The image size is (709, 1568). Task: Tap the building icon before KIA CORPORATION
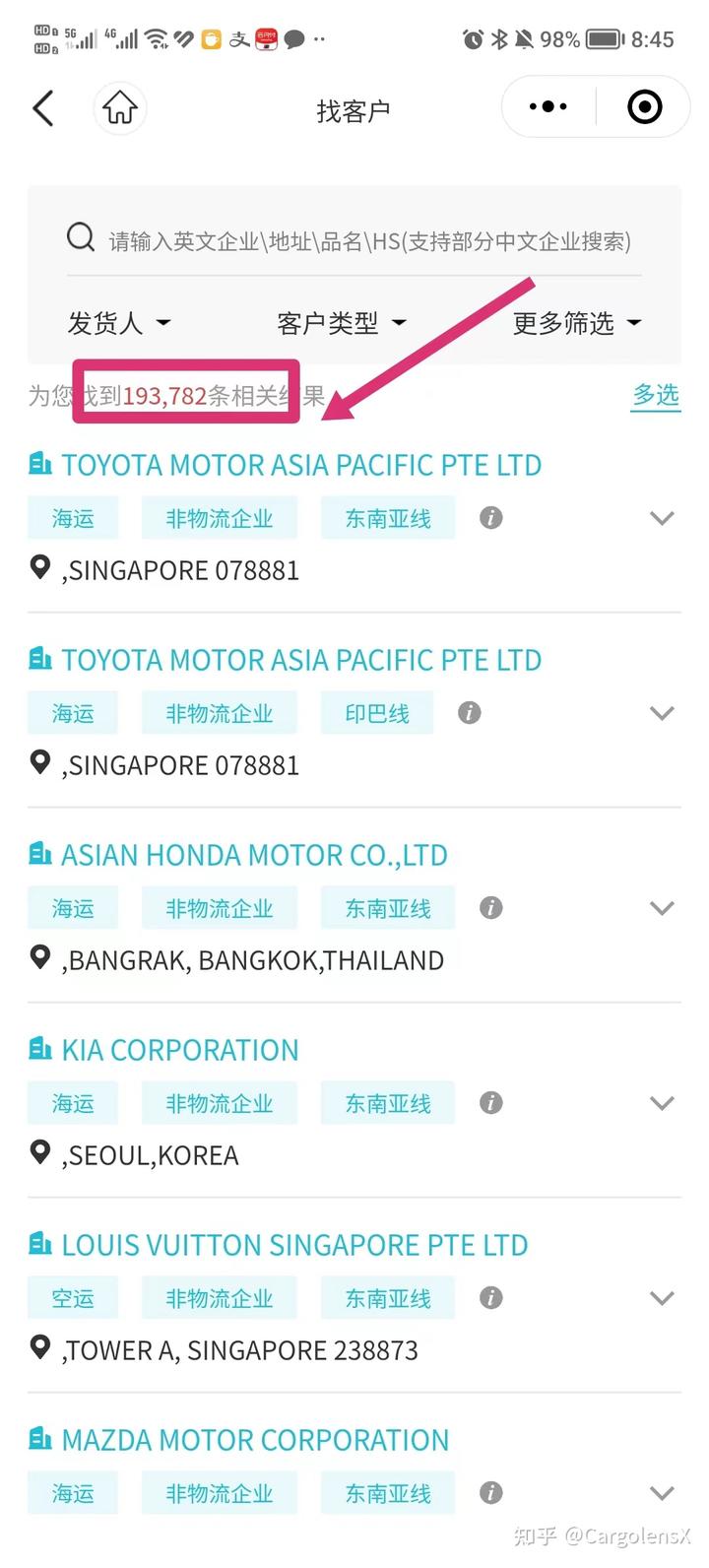pyautogui.click(x=40, y=1048)
